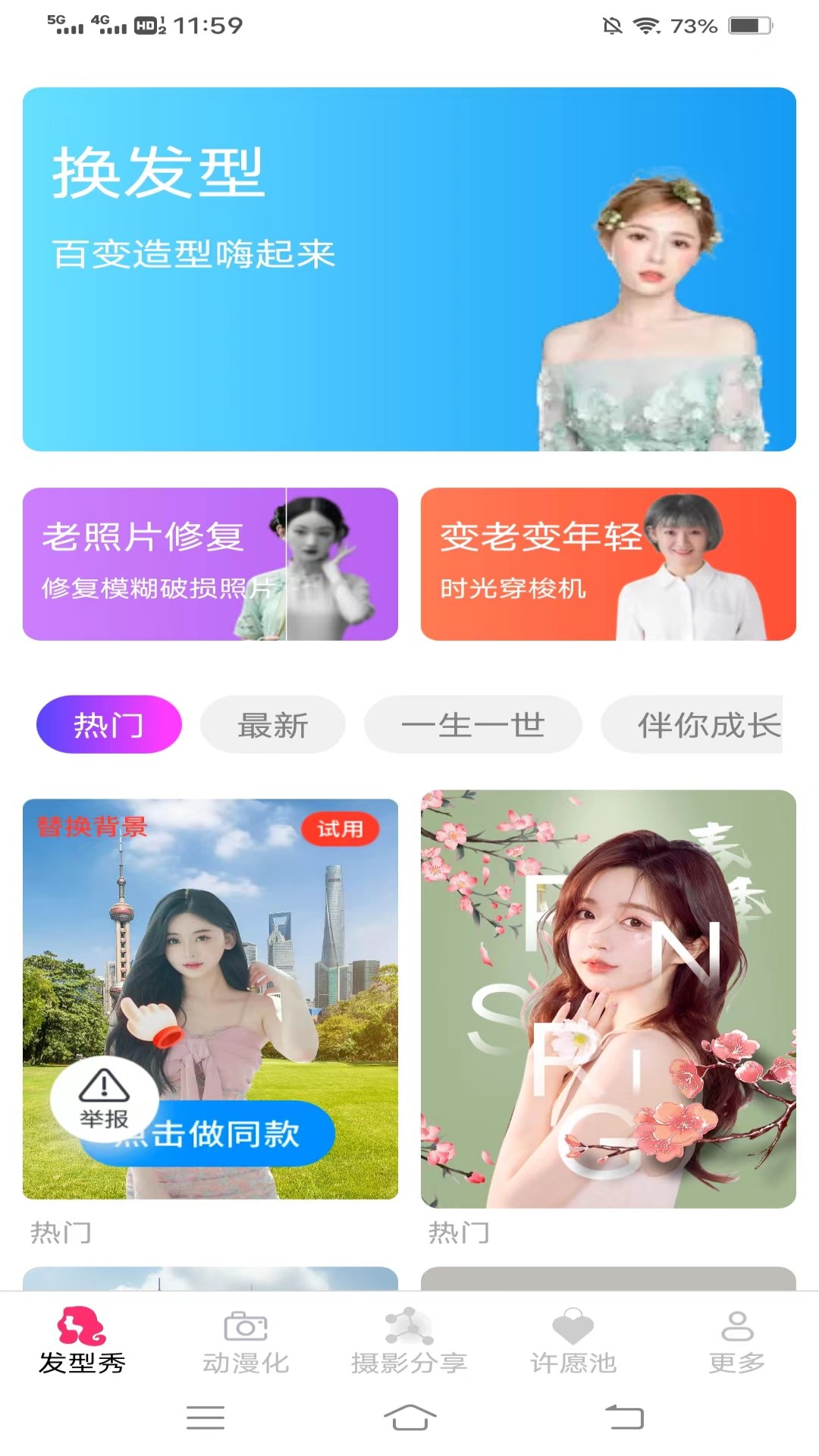
Task: Select the 发型秀 bottom tab
Action: pos(82,1343)
